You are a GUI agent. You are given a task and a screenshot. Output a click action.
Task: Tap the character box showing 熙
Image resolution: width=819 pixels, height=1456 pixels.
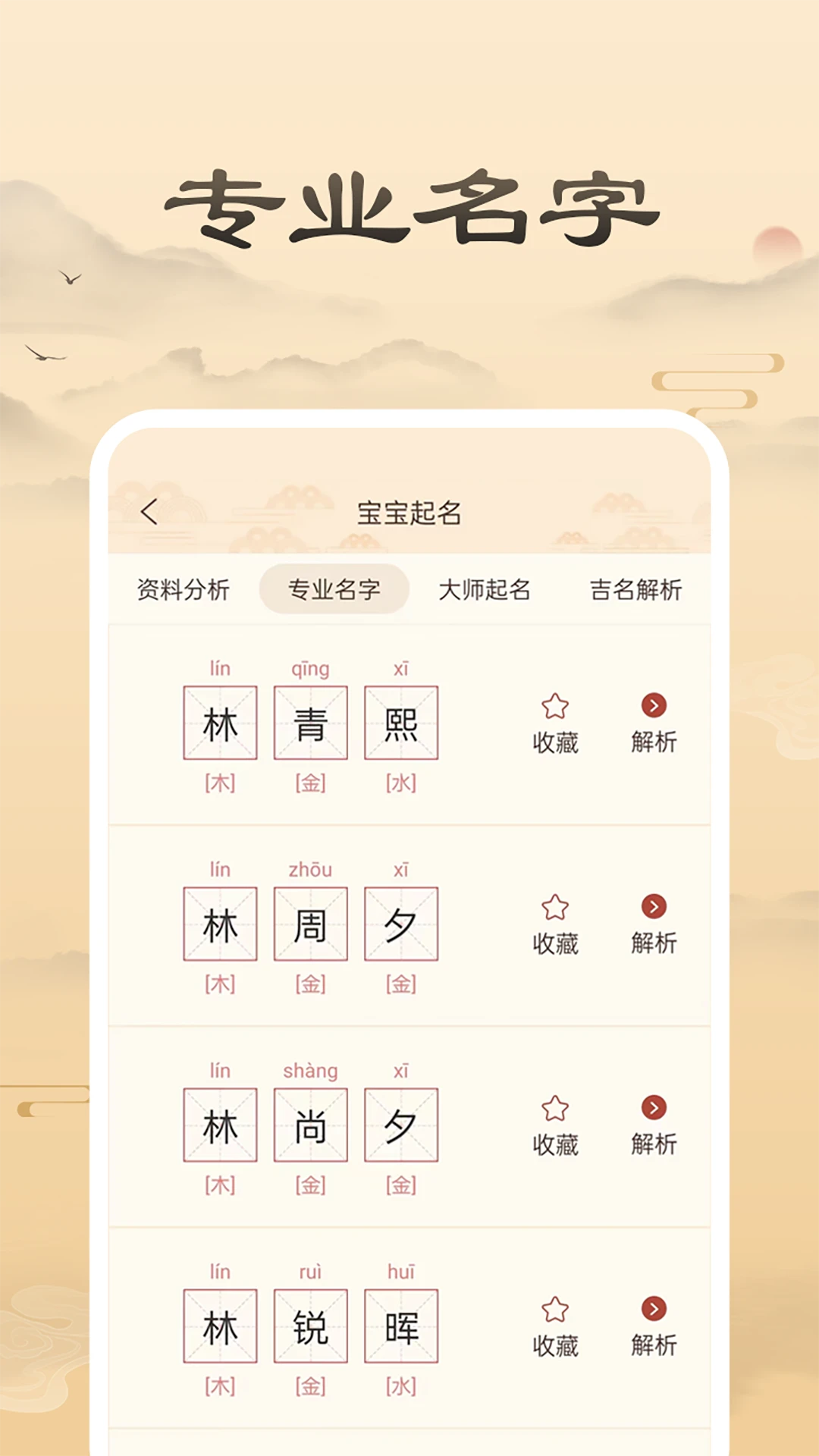400,723
